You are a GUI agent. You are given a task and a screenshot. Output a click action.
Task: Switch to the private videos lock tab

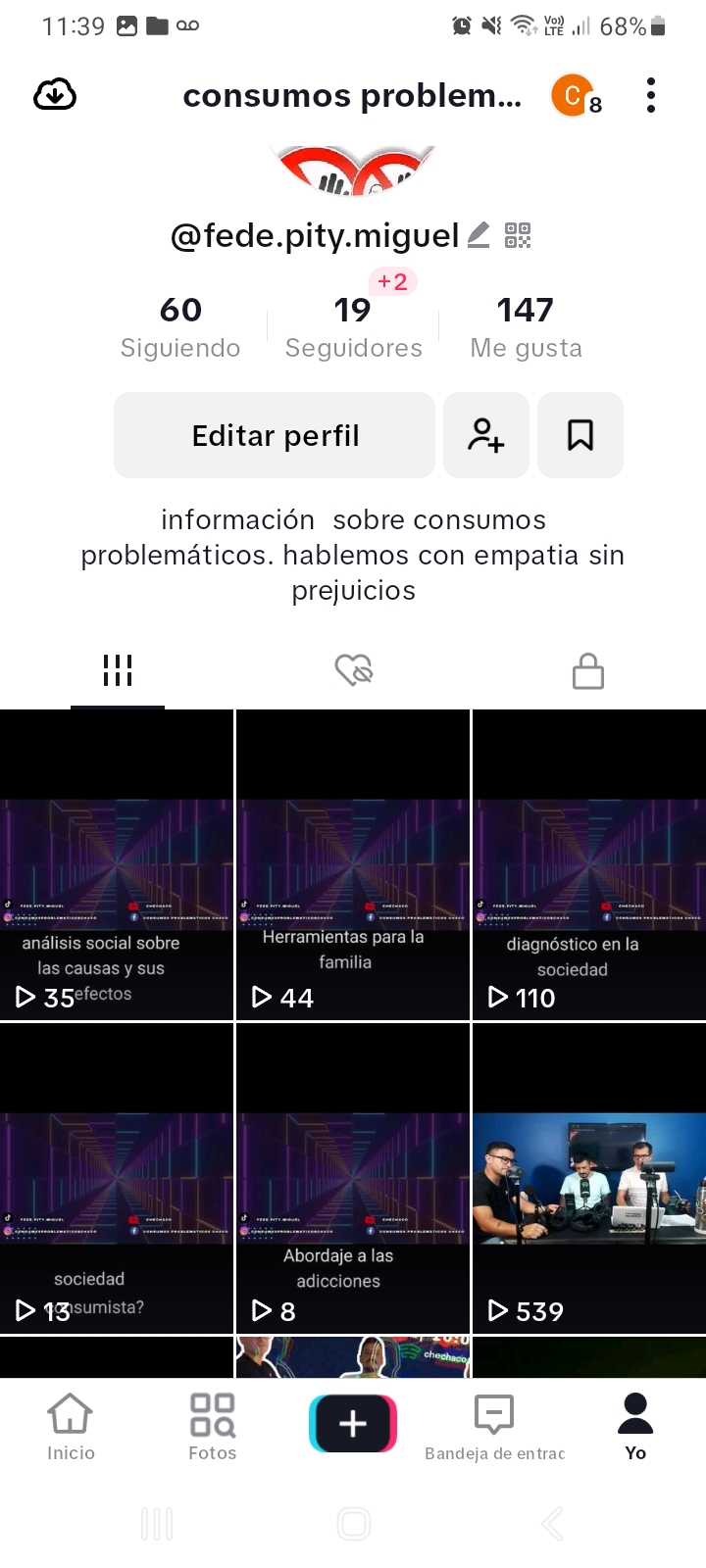[x=588, y=671]
